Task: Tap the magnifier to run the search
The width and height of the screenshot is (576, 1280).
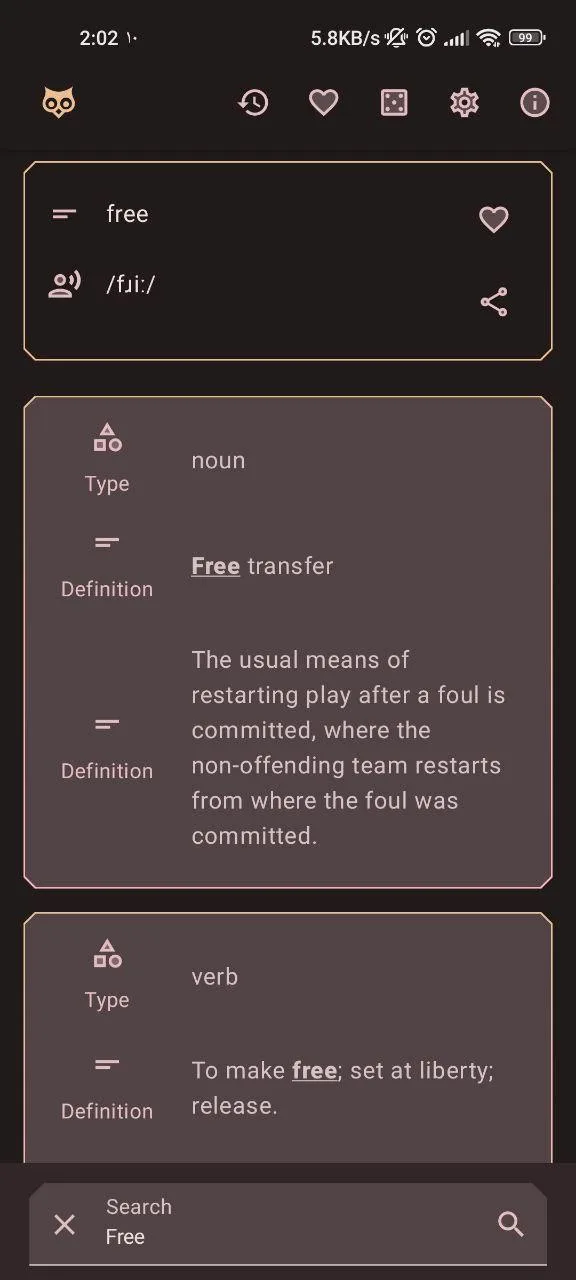Action: 510,1224
